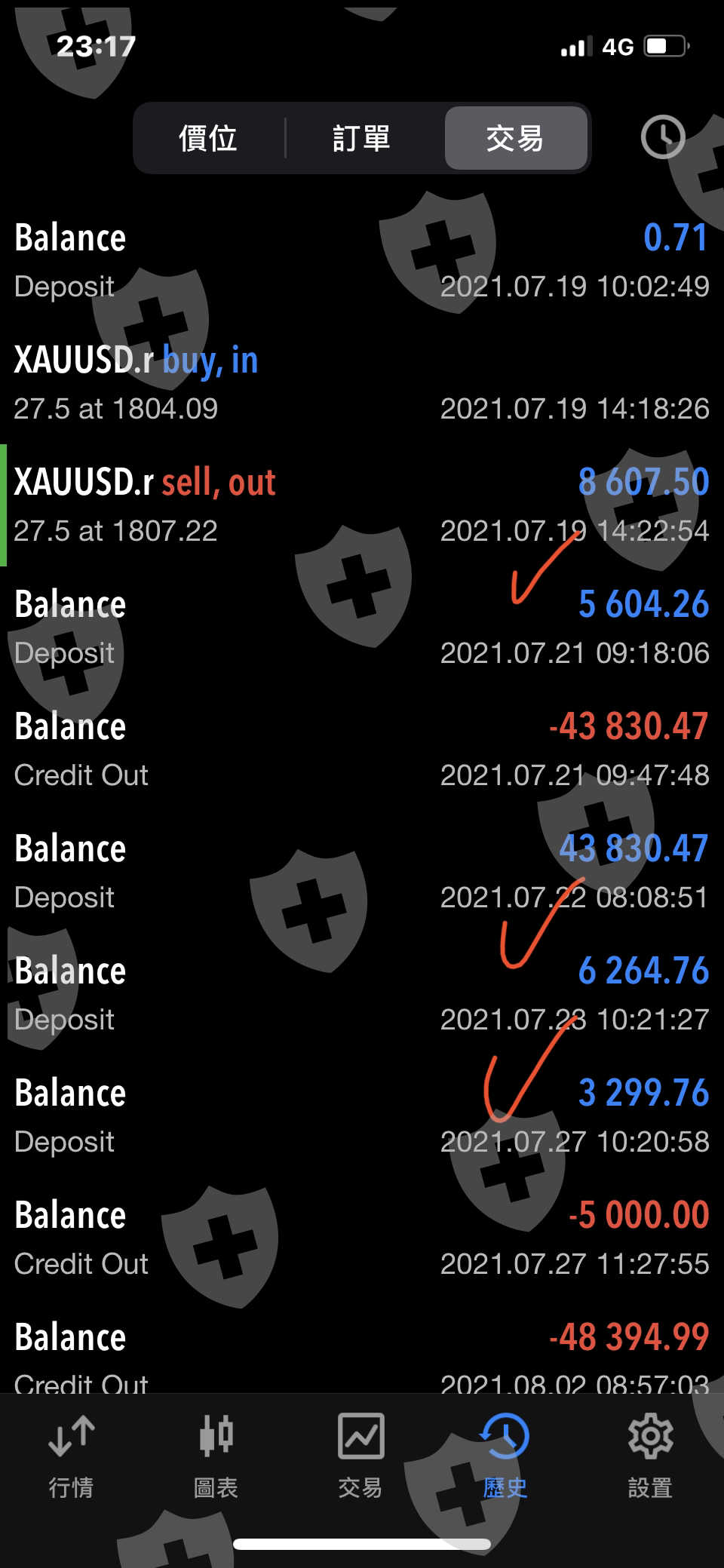Open the 5 604.26 deposit entry
Viewport: 724px width, 1568px height.
(x=362, y=628)
